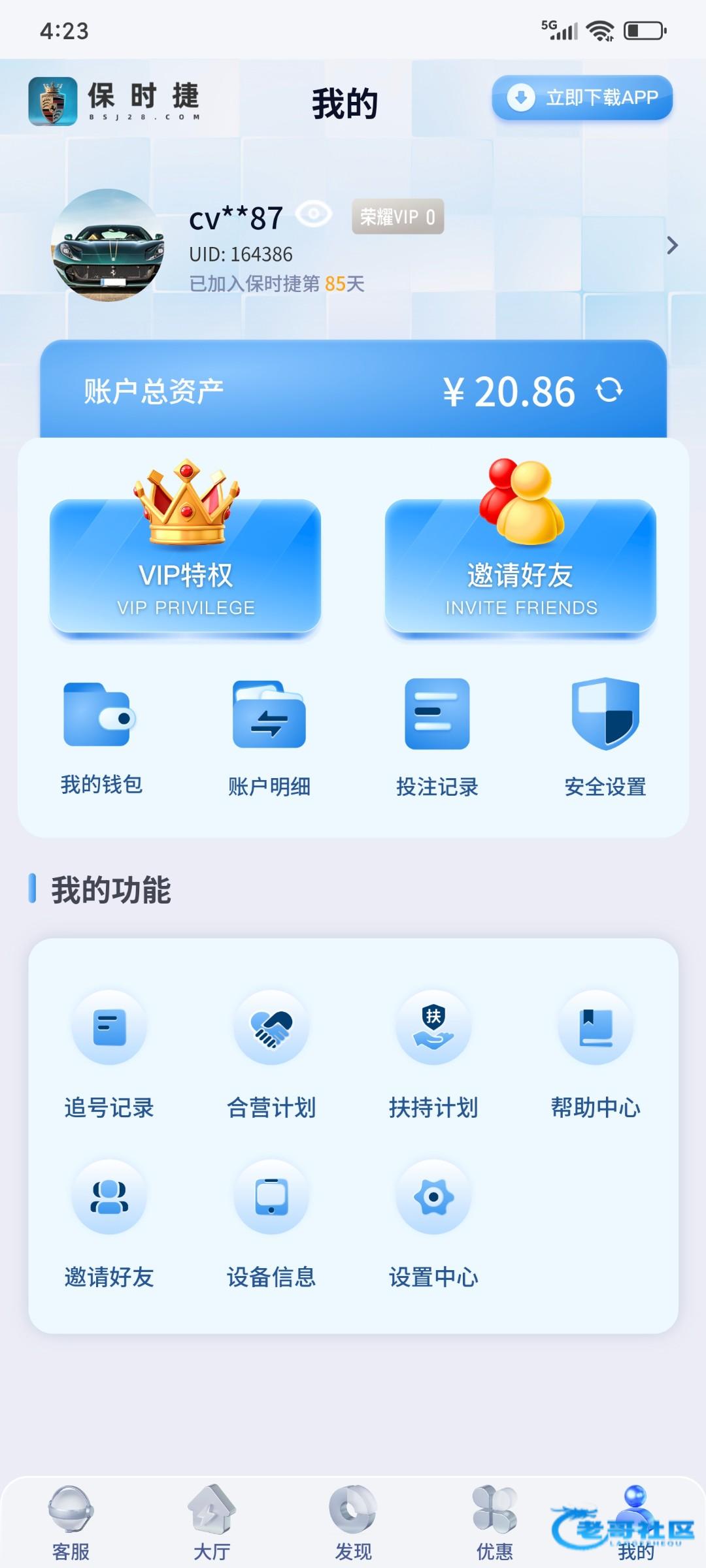The width and height of the screenshot is (706, 1568).
Task: Refresh the account total assets balance
Action: click(x=609, y=391)
